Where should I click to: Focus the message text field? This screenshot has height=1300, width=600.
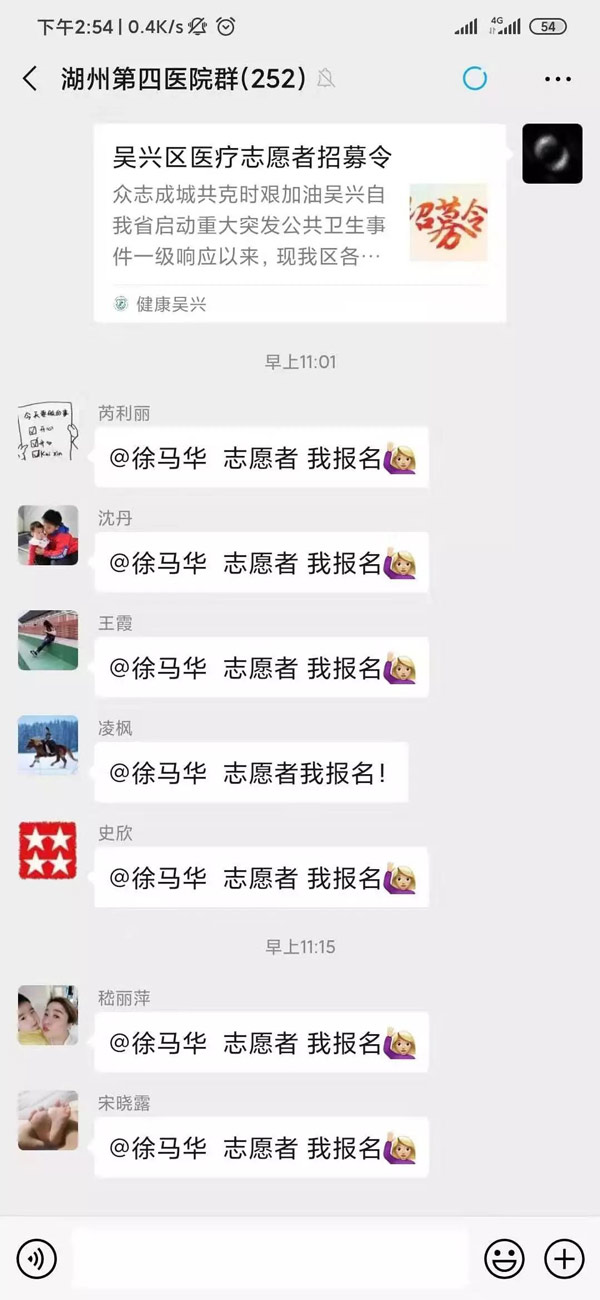click(270, 1258)
